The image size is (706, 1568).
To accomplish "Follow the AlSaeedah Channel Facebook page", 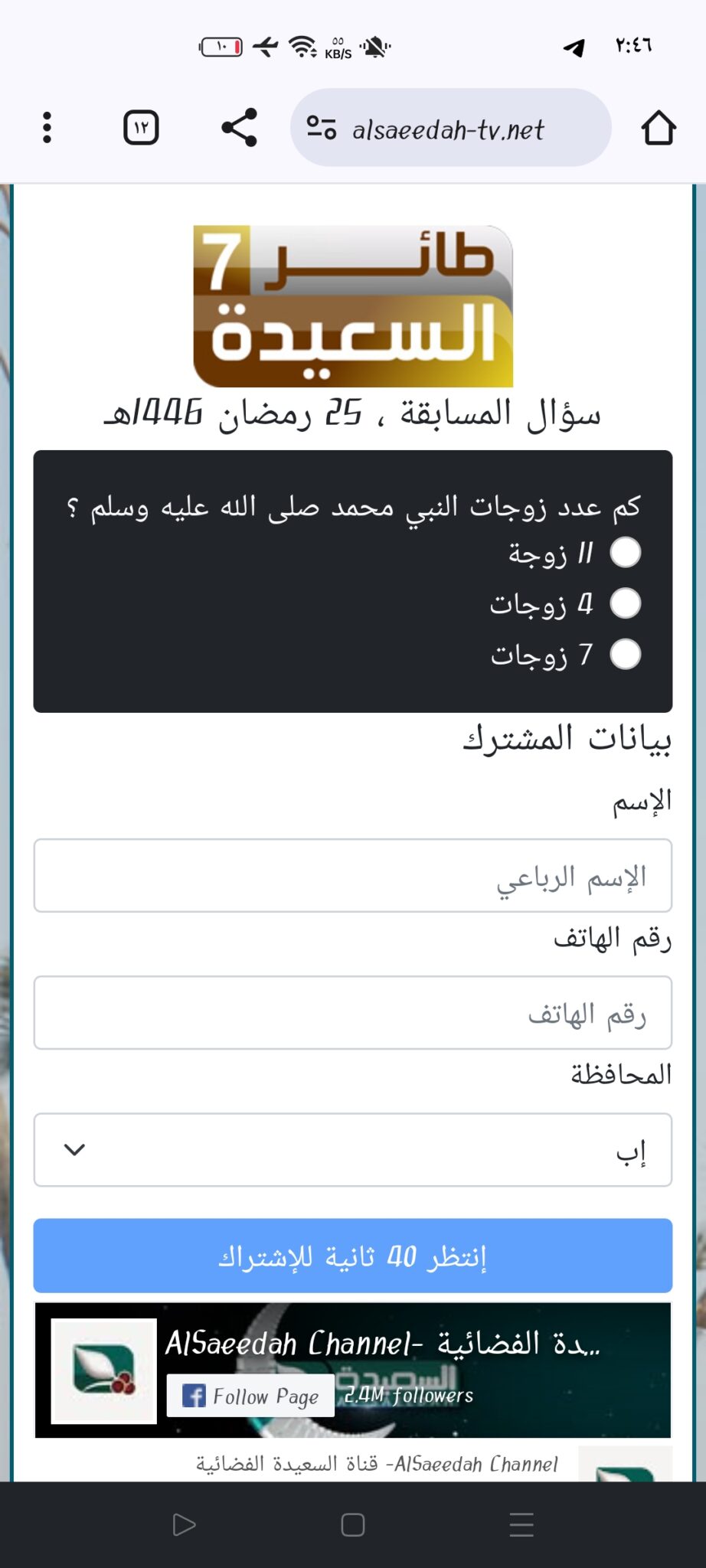I will click(x=251, y=1396).
